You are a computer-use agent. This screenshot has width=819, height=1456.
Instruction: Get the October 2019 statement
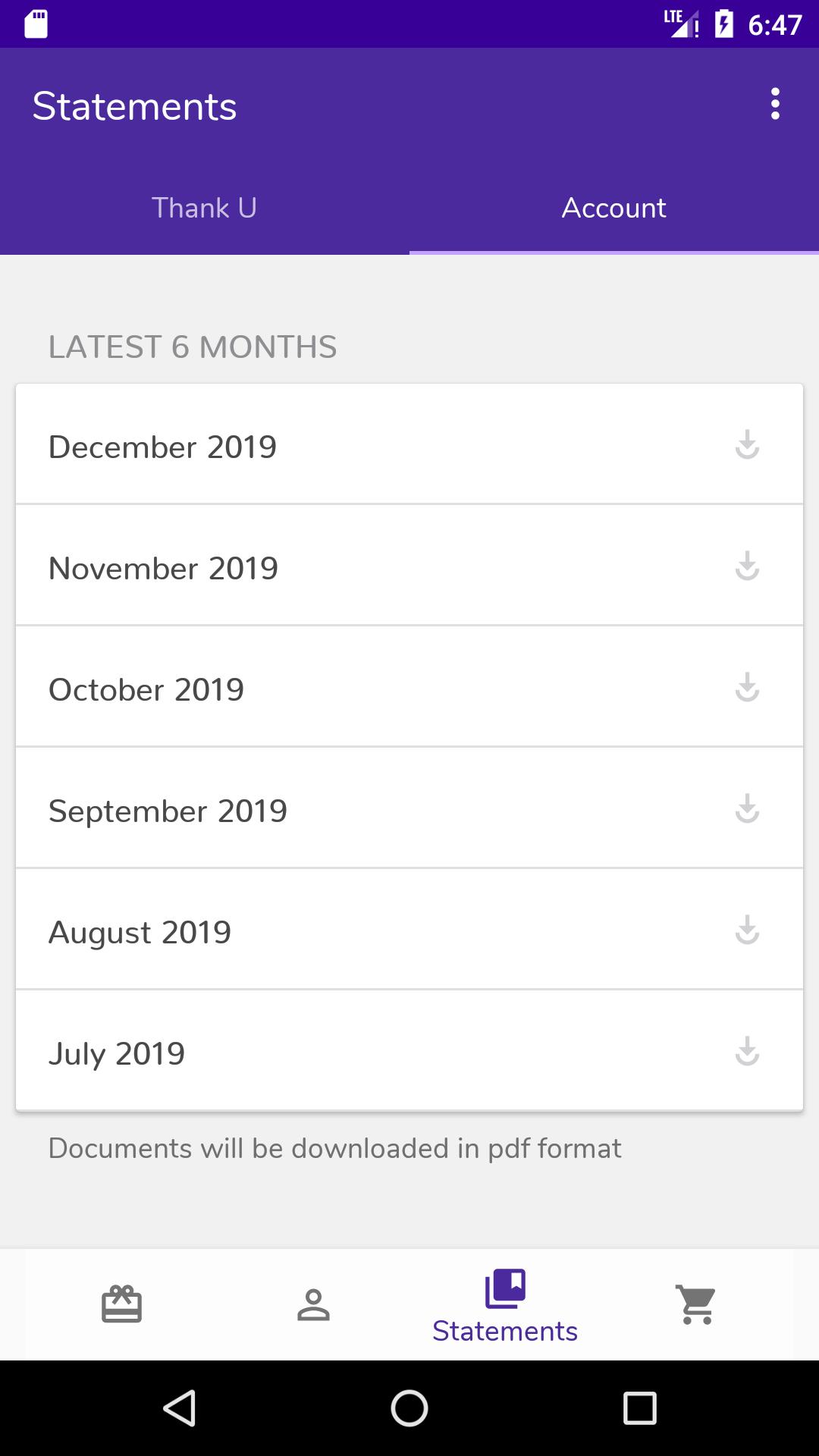[x=747, y=688]
